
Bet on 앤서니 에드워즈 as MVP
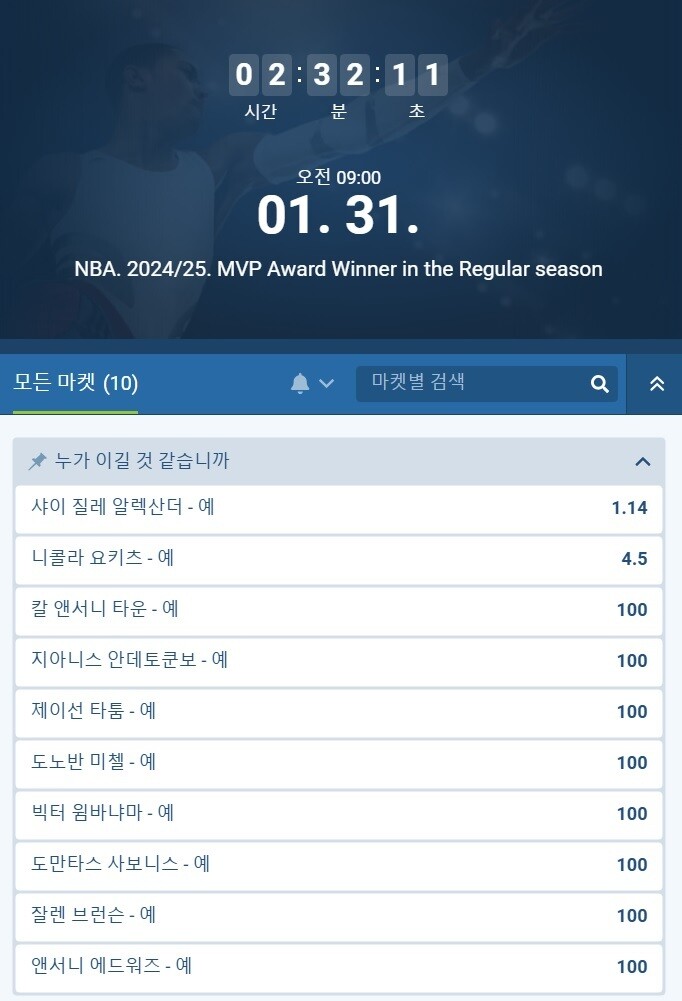tap(339, 968)
